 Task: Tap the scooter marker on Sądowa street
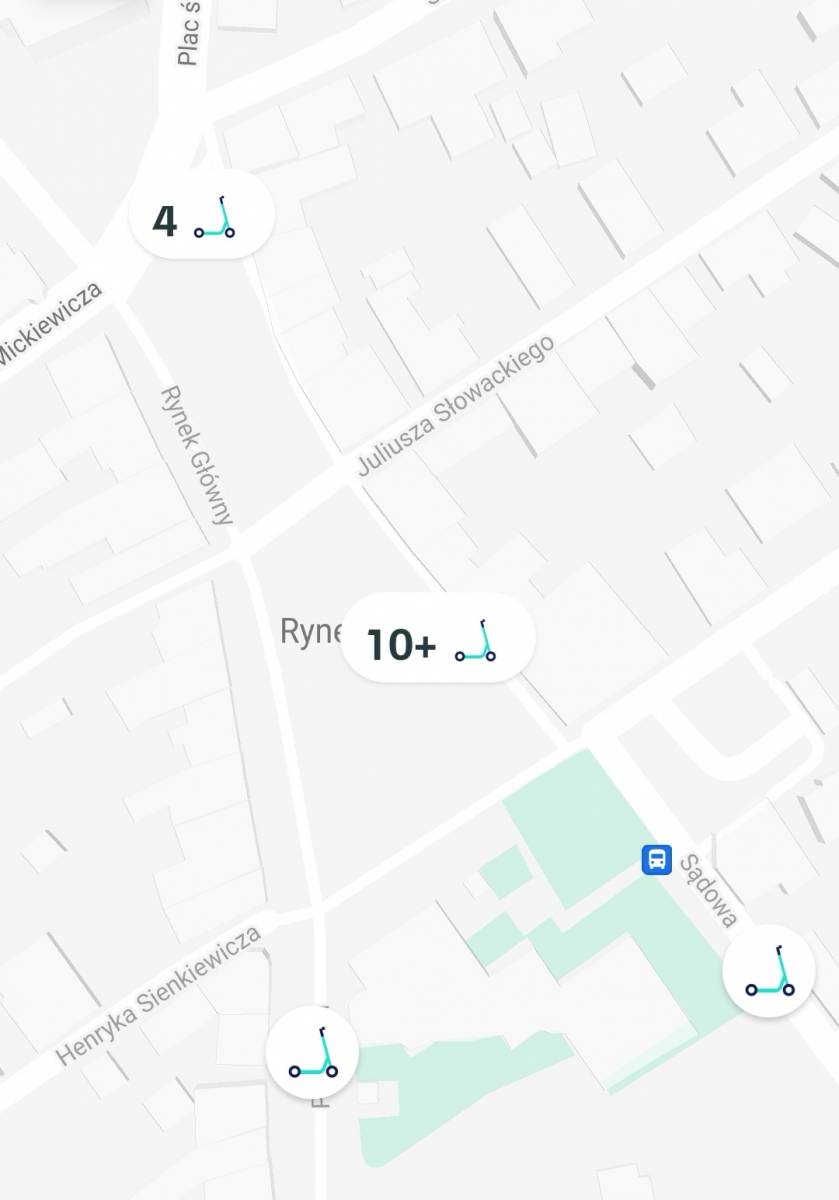click(x=768, y=971)
